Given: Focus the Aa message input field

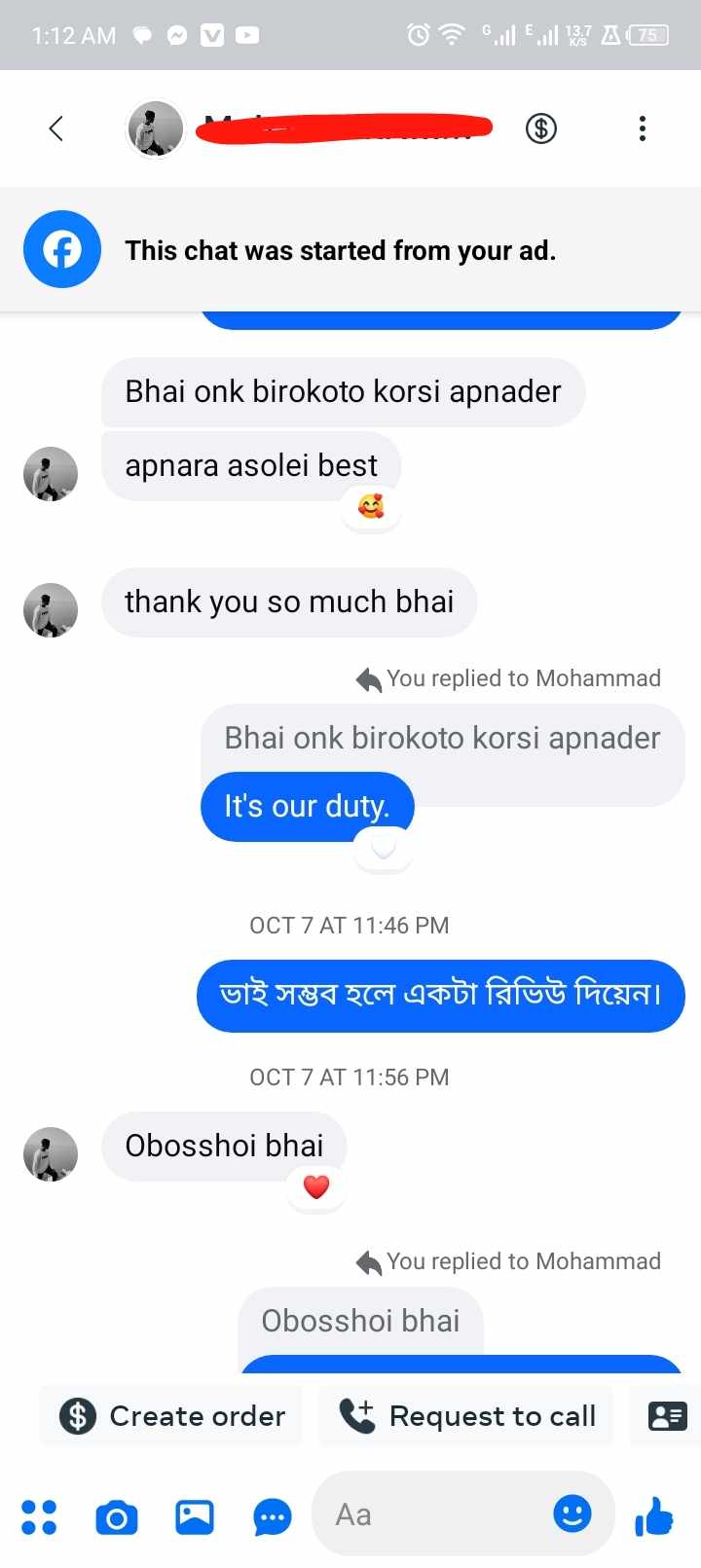Looking at the screenshot, I should [438, 1514].
